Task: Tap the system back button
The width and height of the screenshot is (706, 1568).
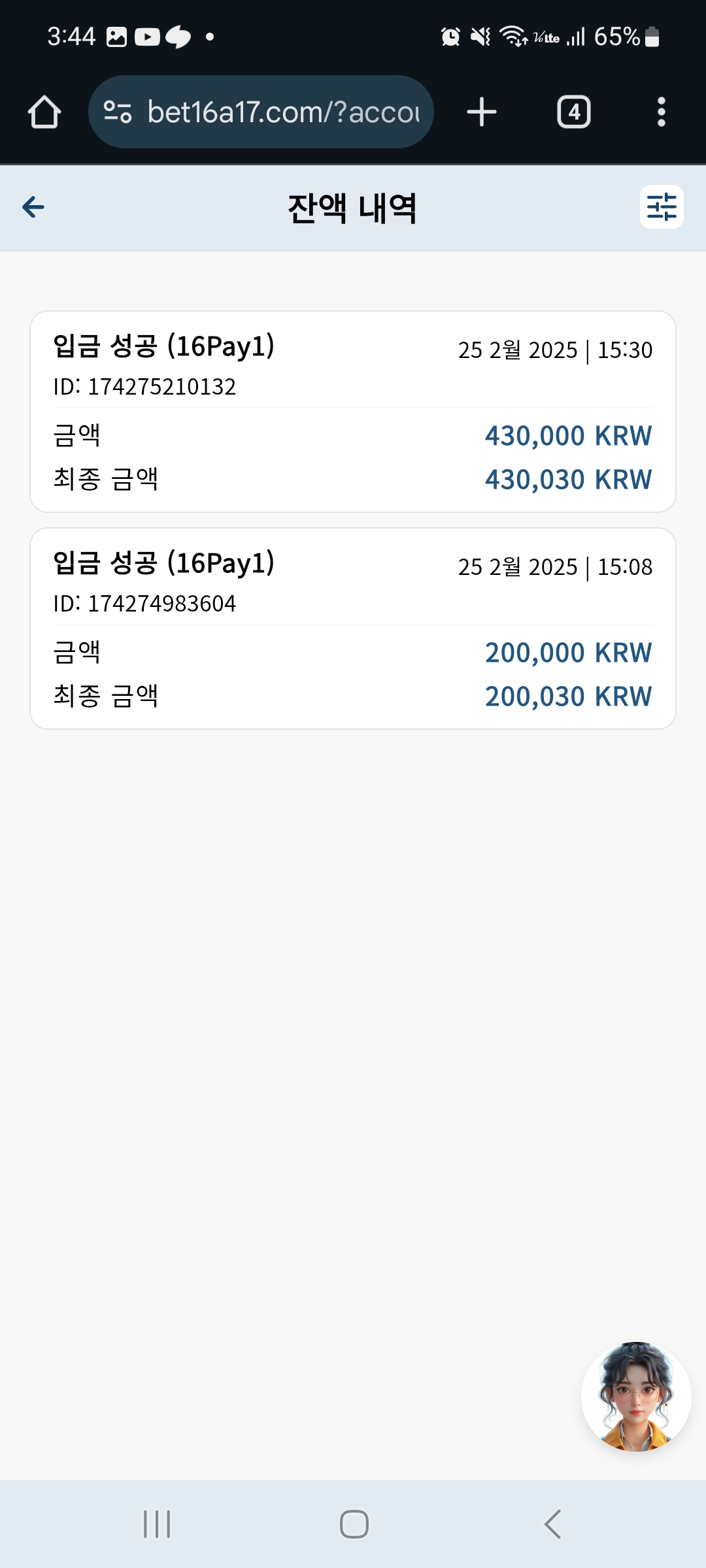Action: 552,1524
